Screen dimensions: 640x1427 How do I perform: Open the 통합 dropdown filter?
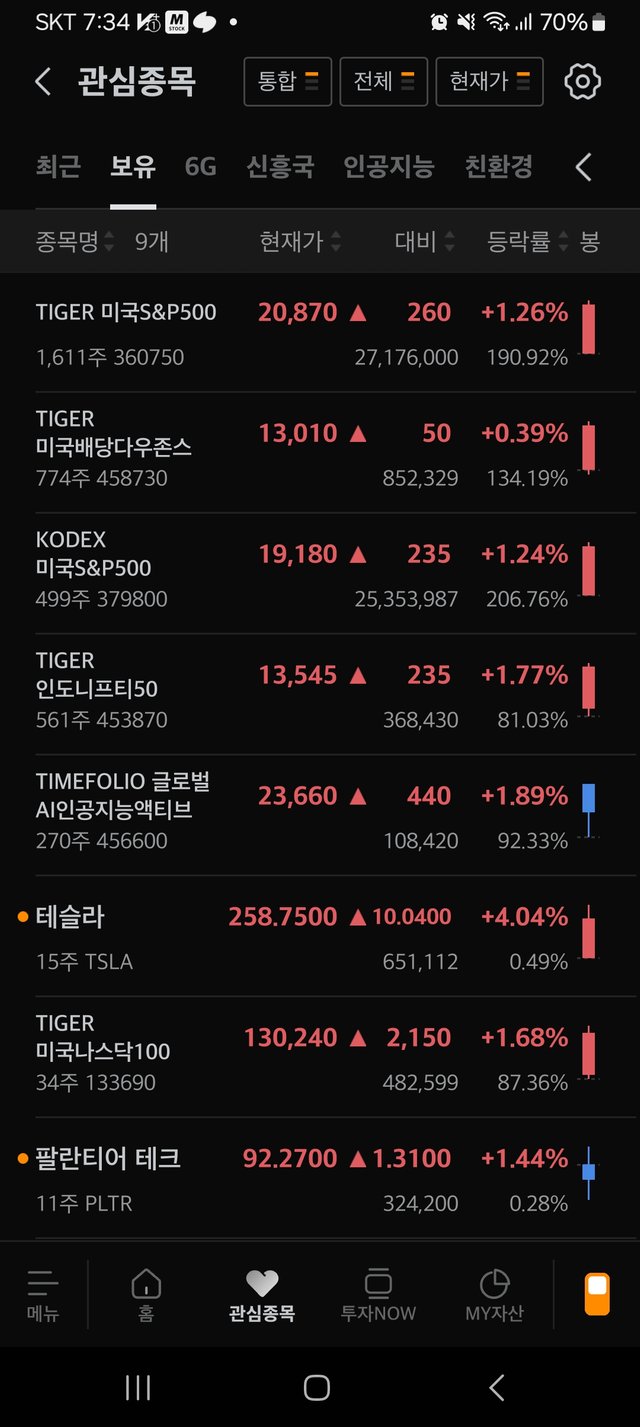click(287, 82)
